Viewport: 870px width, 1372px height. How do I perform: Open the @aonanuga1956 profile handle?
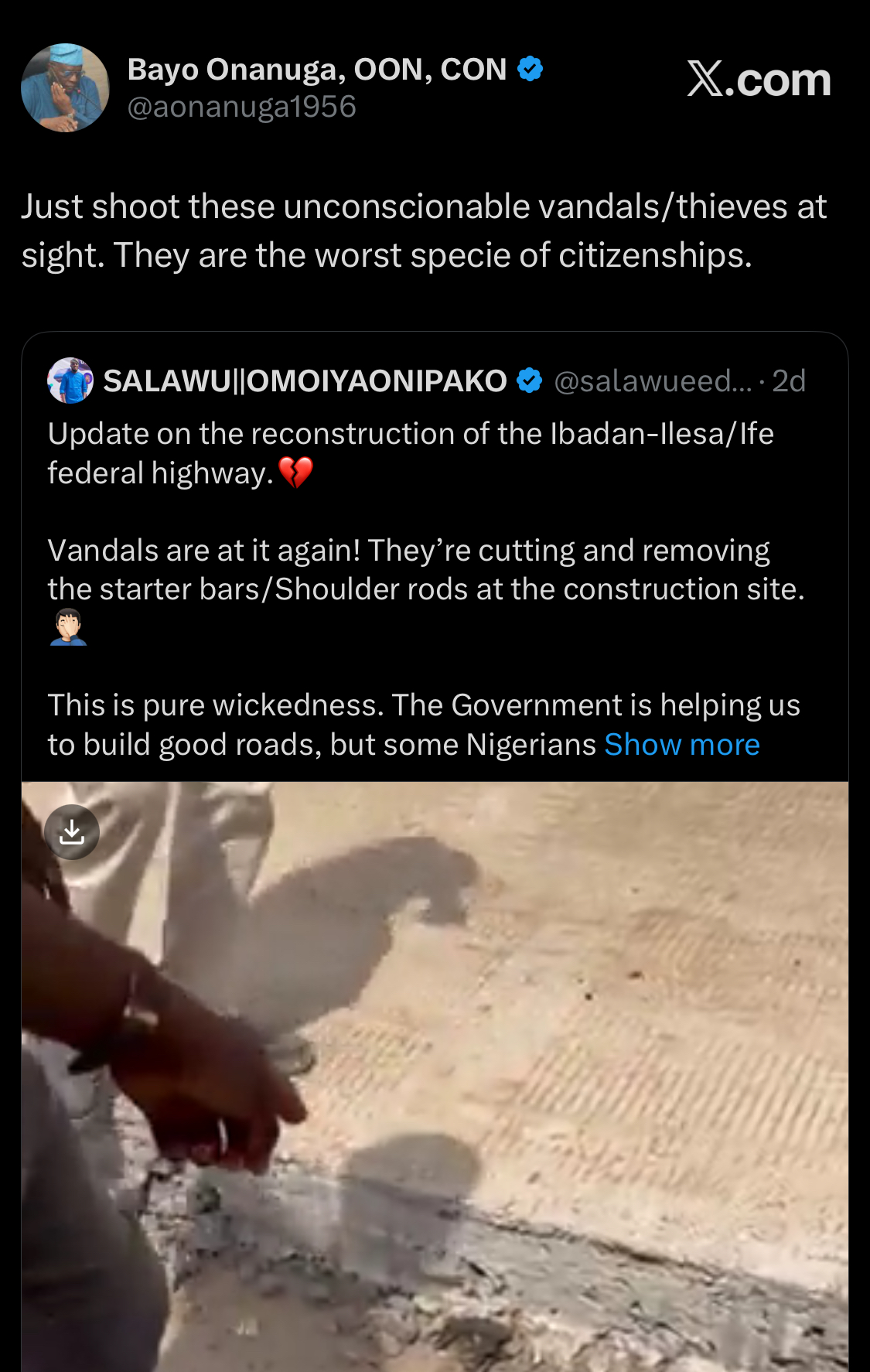coord(241,107)
